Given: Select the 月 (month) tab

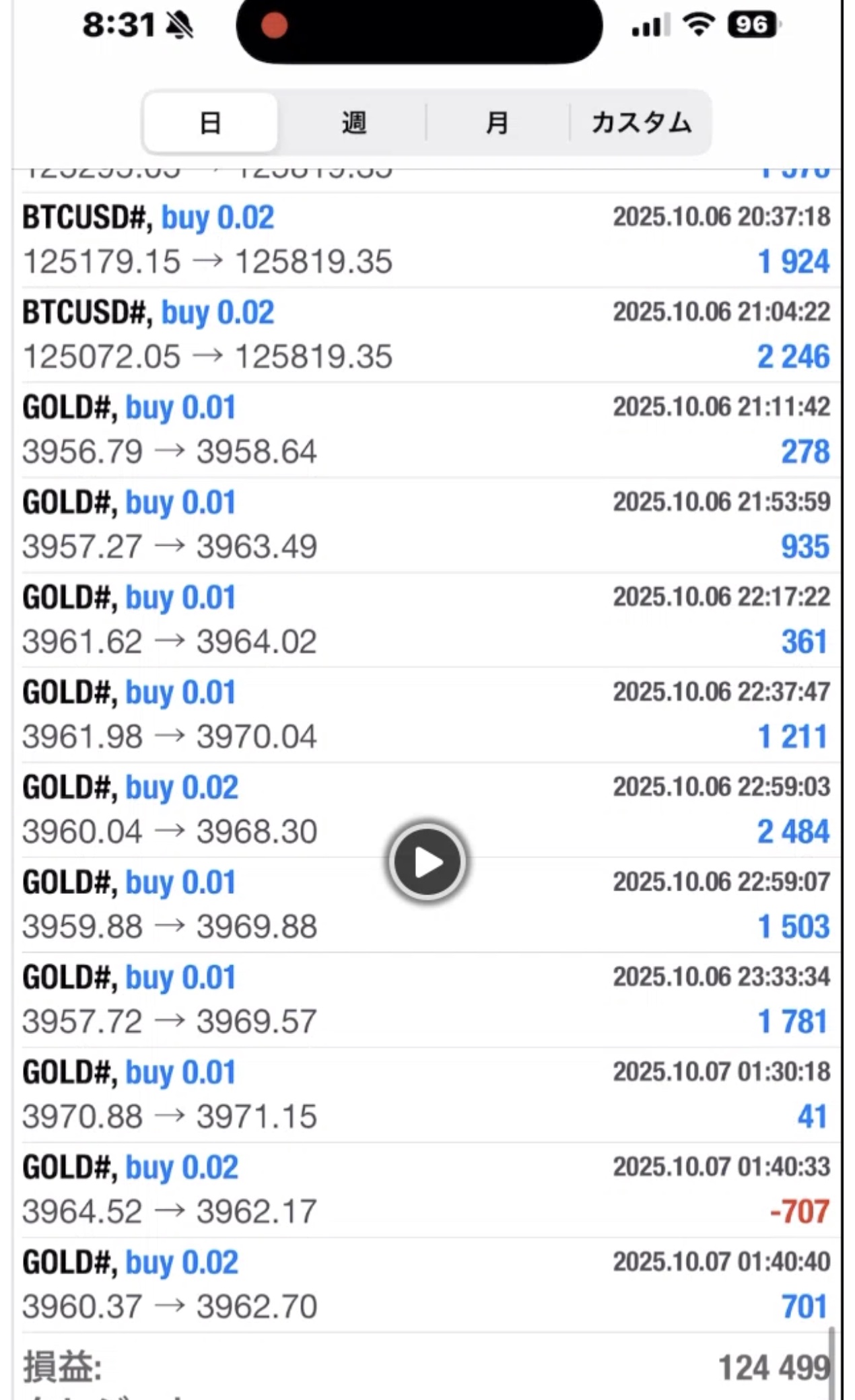Looking at the screenshot, I should click(498, 123).
